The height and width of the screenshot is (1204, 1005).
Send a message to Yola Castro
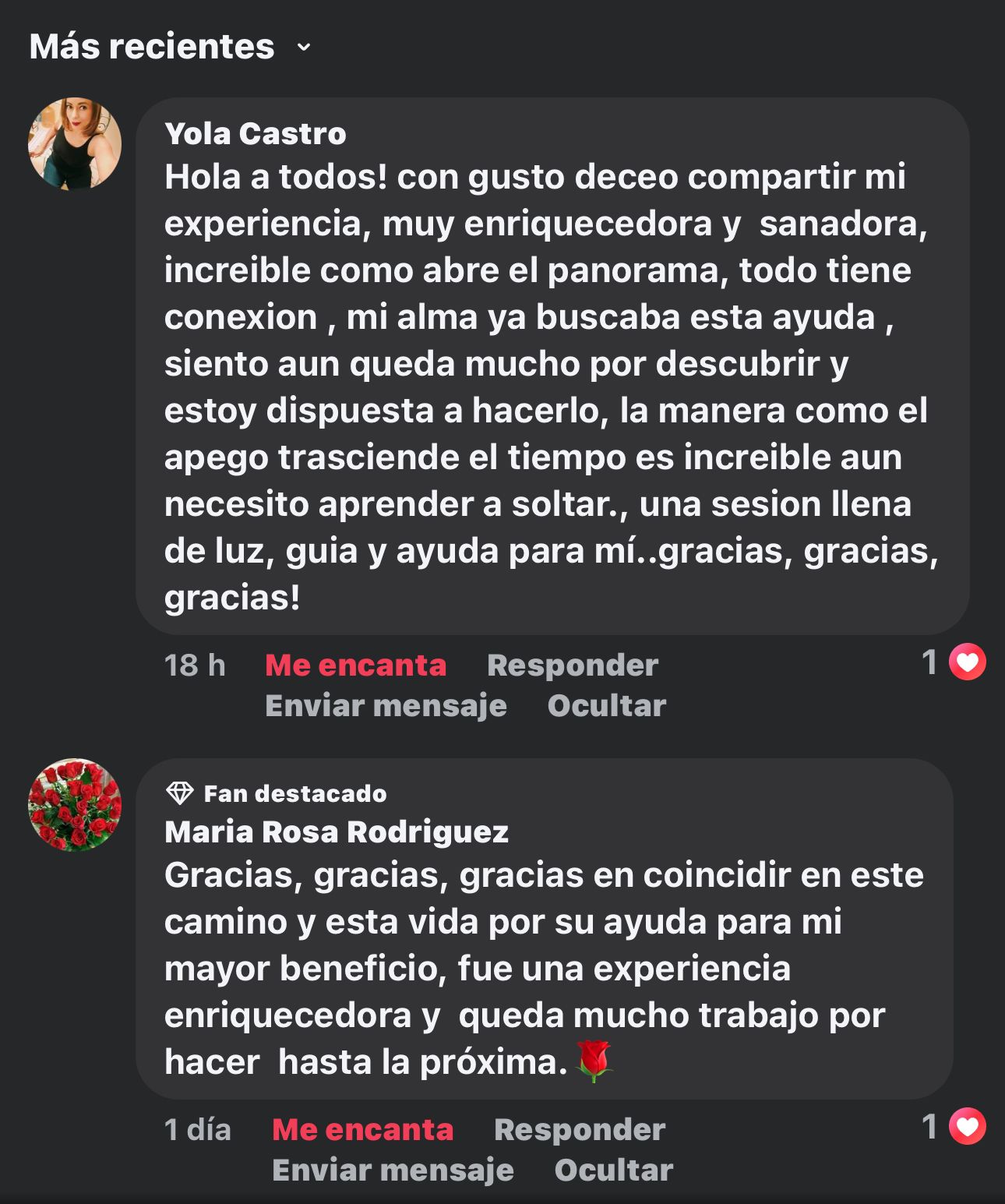[x=386, y=706]
